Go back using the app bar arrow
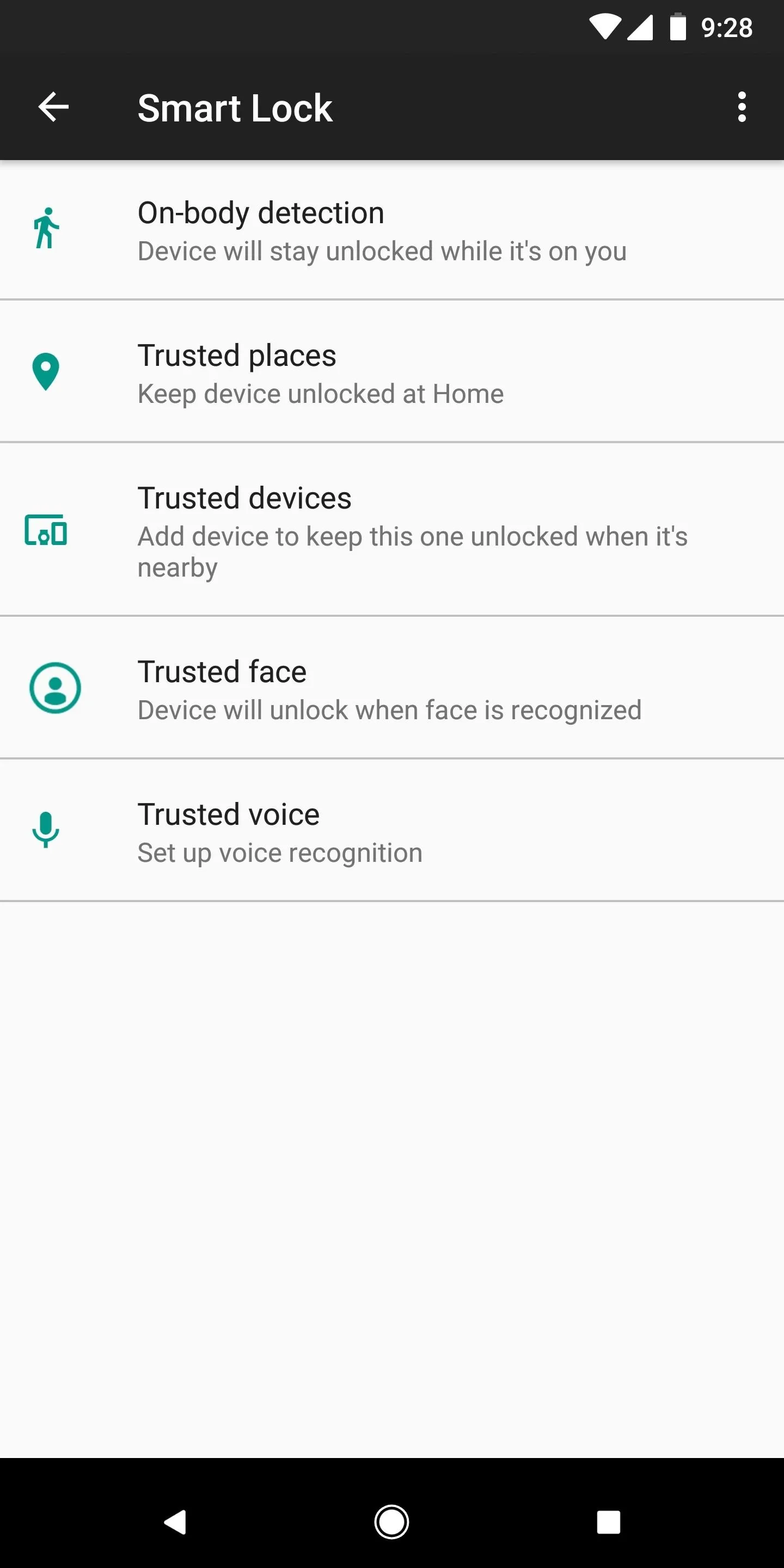Viewport: 784px width, 1568px height. point(53,107)
